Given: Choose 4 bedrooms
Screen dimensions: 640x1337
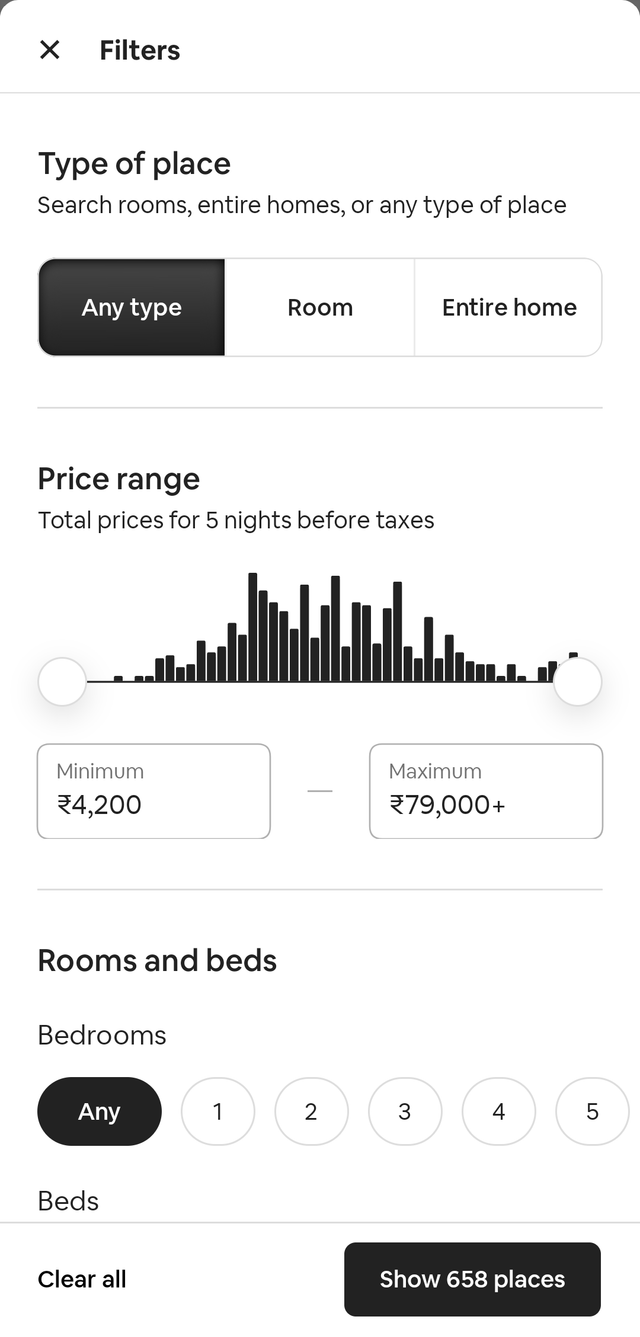Looking at the screenshot, I should tap(499, 1111).
